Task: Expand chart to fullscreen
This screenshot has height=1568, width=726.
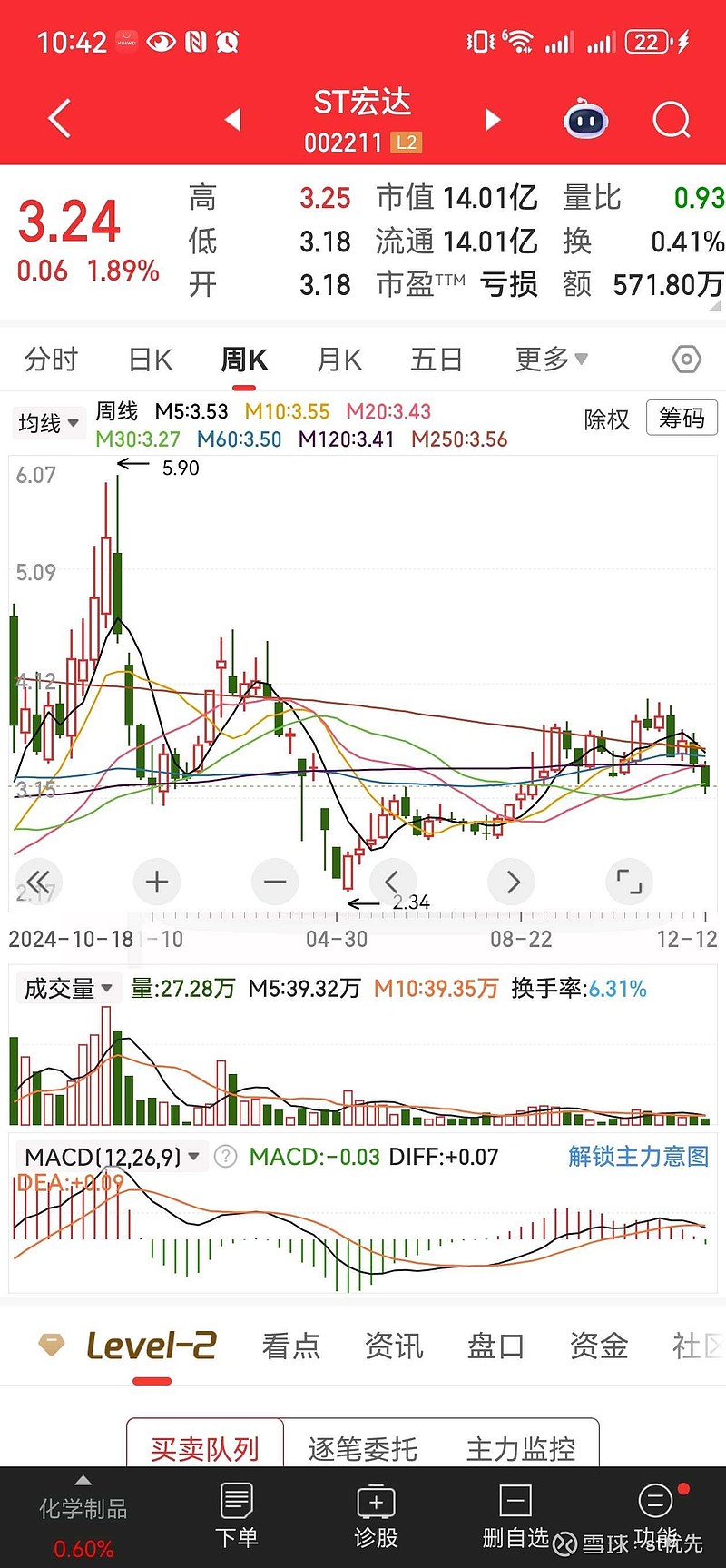Action: tap(629, 882)
